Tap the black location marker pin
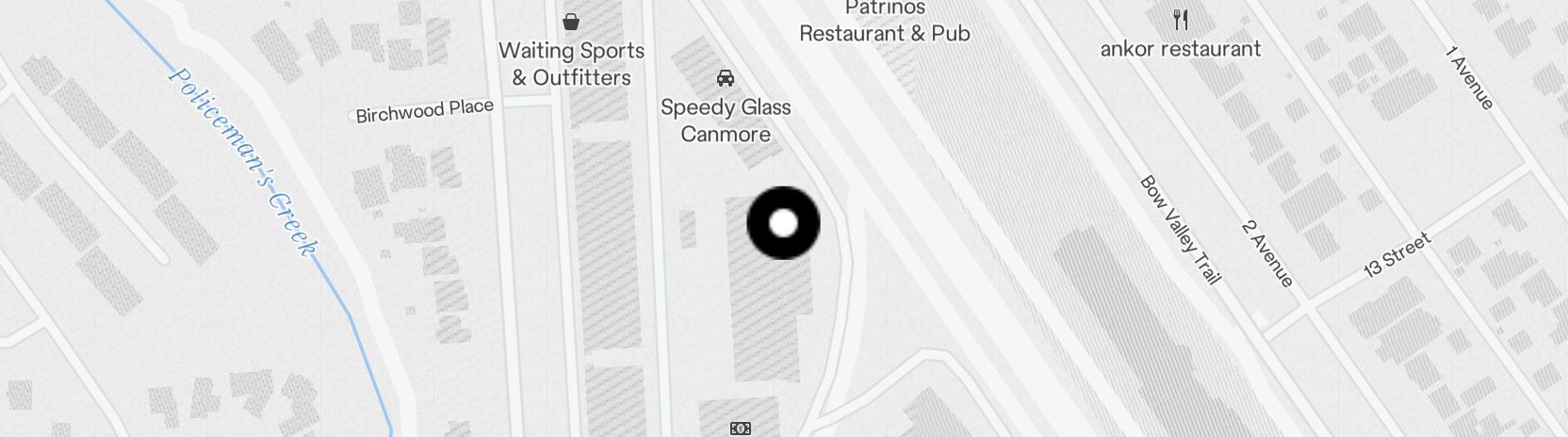1568x437 pixels. [x=783, y=223]
